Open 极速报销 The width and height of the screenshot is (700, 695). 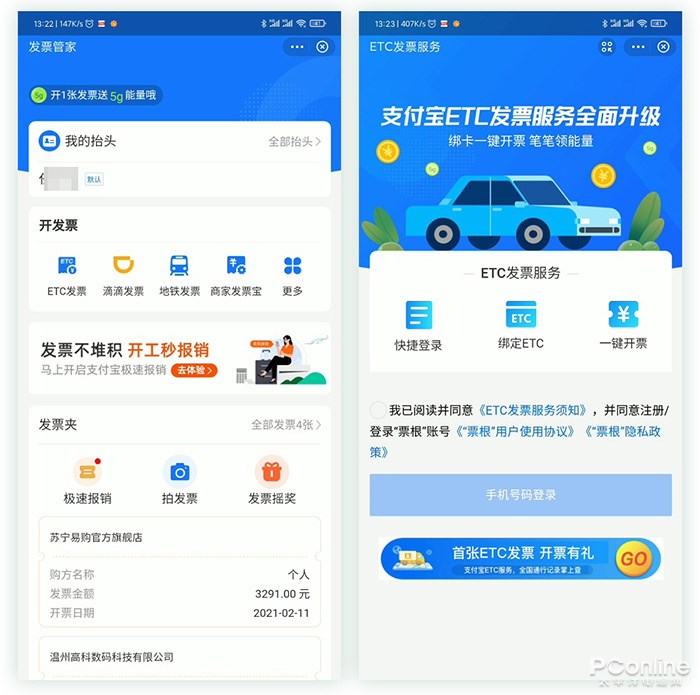coord(87,480)
